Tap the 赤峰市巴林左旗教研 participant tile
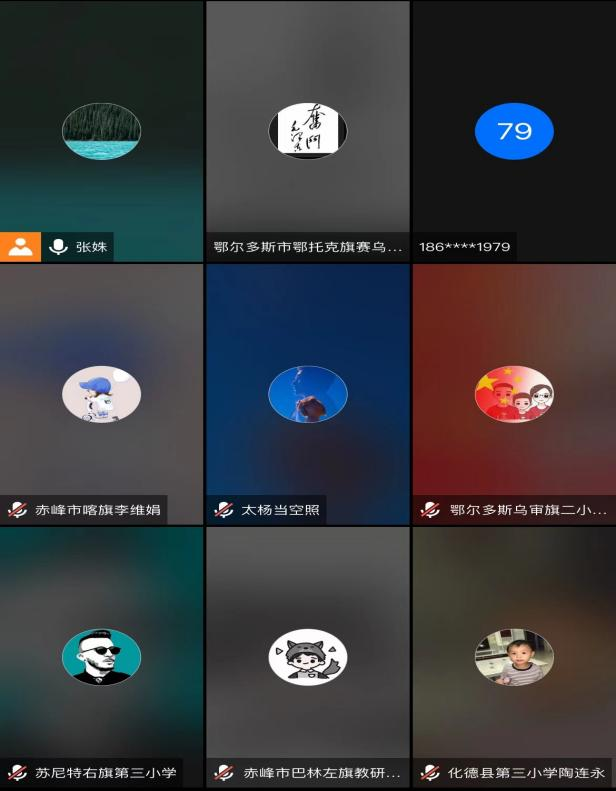 pyautogui.click(x=308, y=656)
